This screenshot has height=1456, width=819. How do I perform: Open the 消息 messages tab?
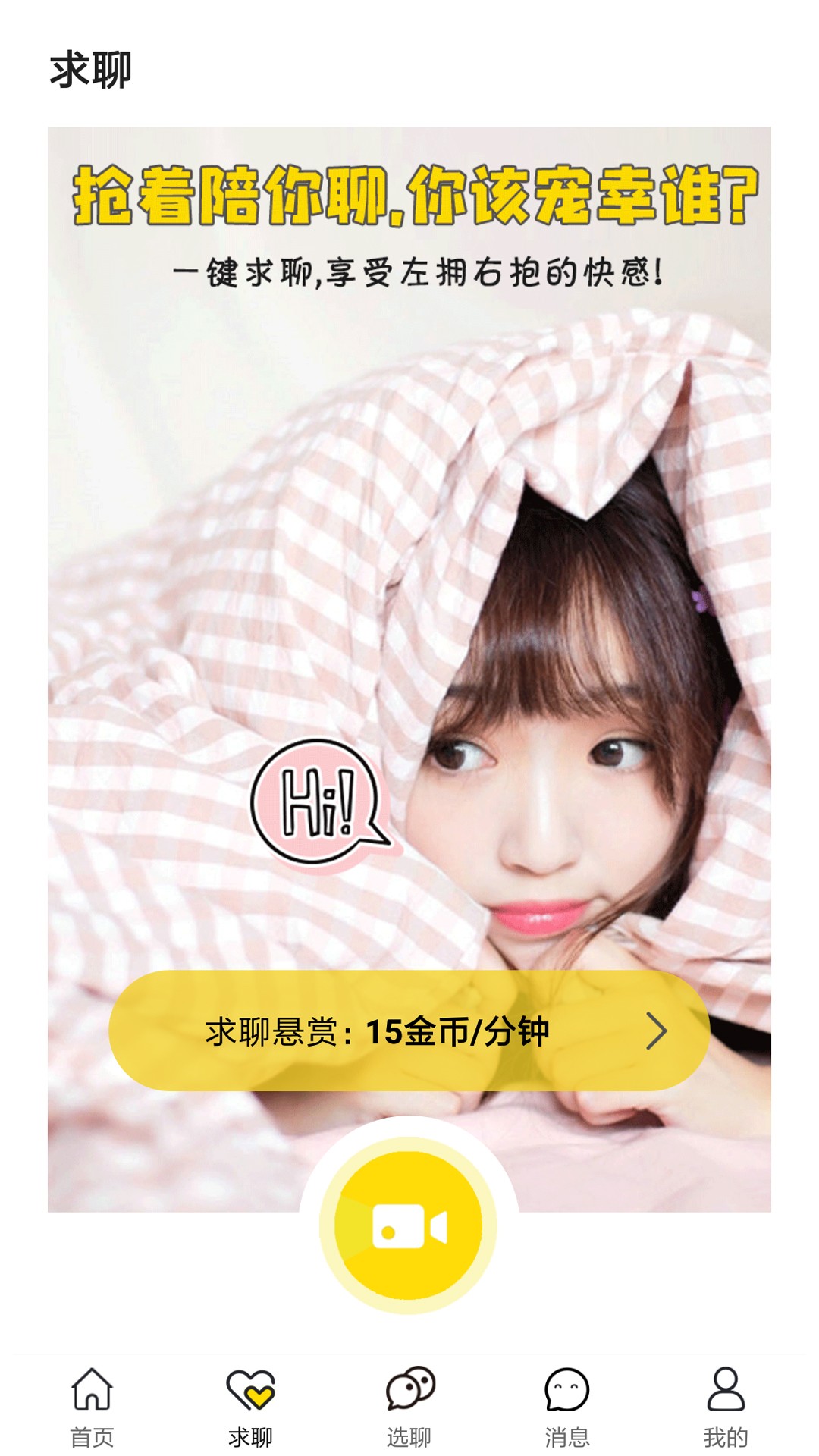pos(567,1407)
